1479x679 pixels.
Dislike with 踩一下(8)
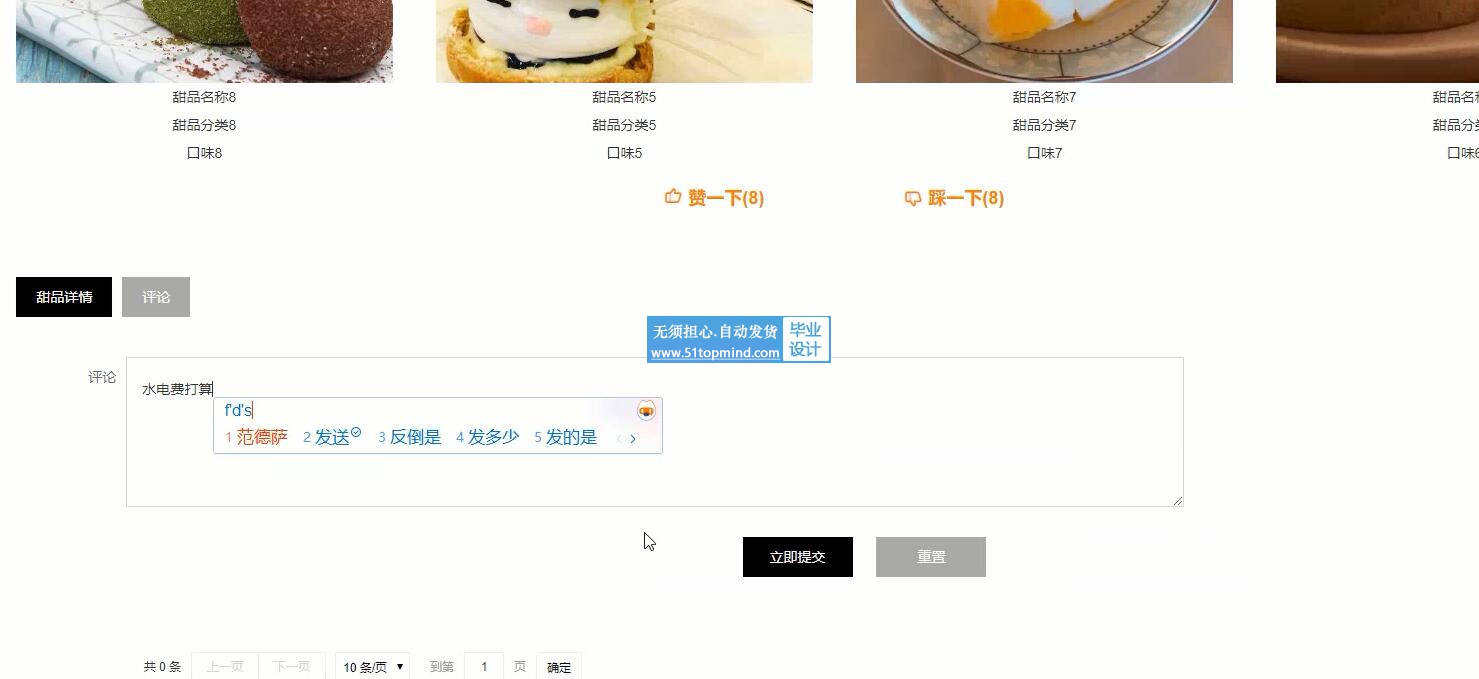(954, 198)
